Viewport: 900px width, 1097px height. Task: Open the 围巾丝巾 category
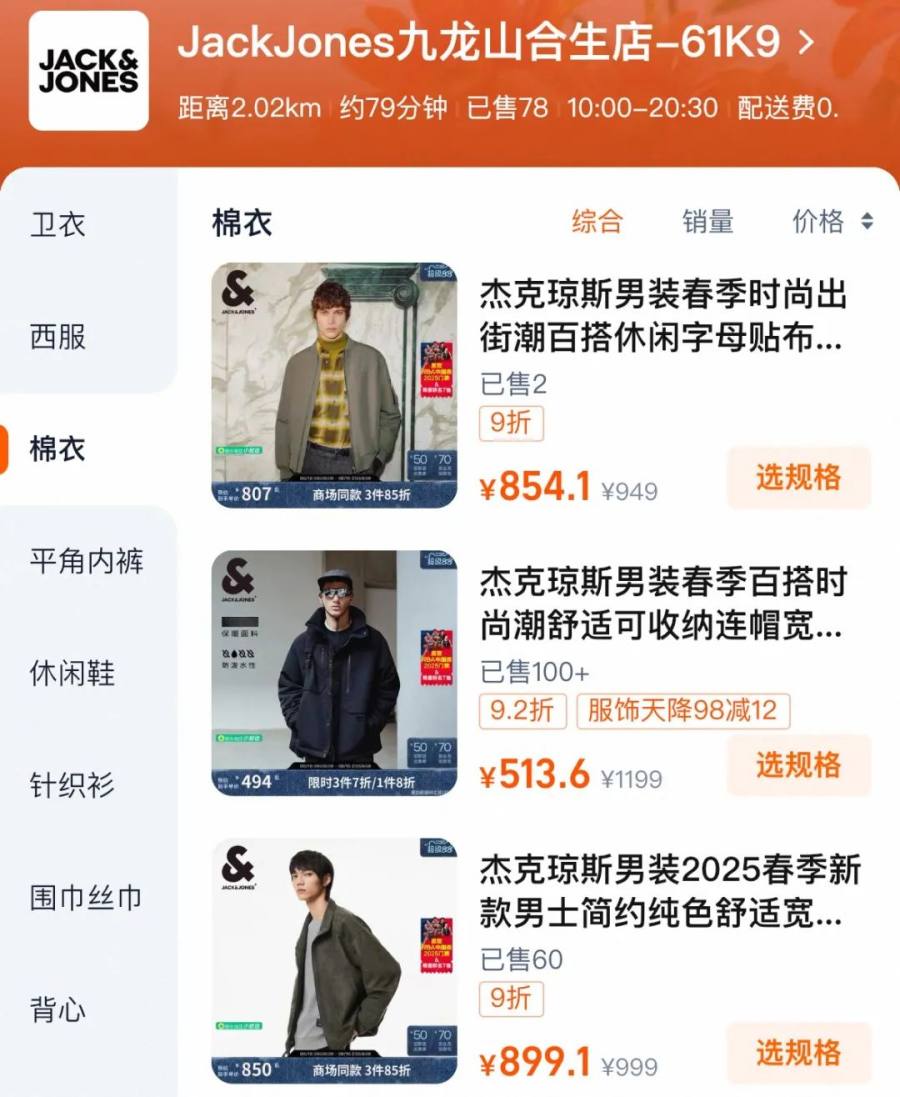86,897
